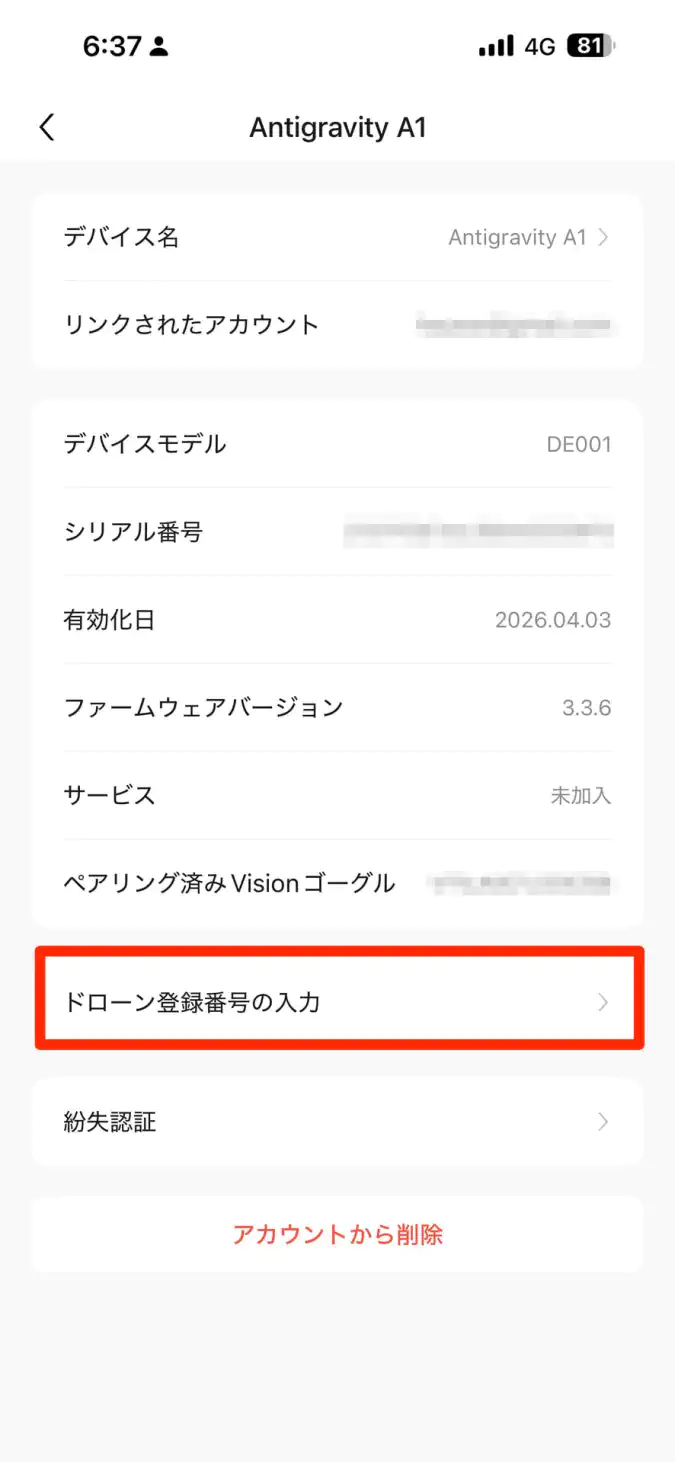Tap アカウントから削除 to remove device

coord(337,1235)
